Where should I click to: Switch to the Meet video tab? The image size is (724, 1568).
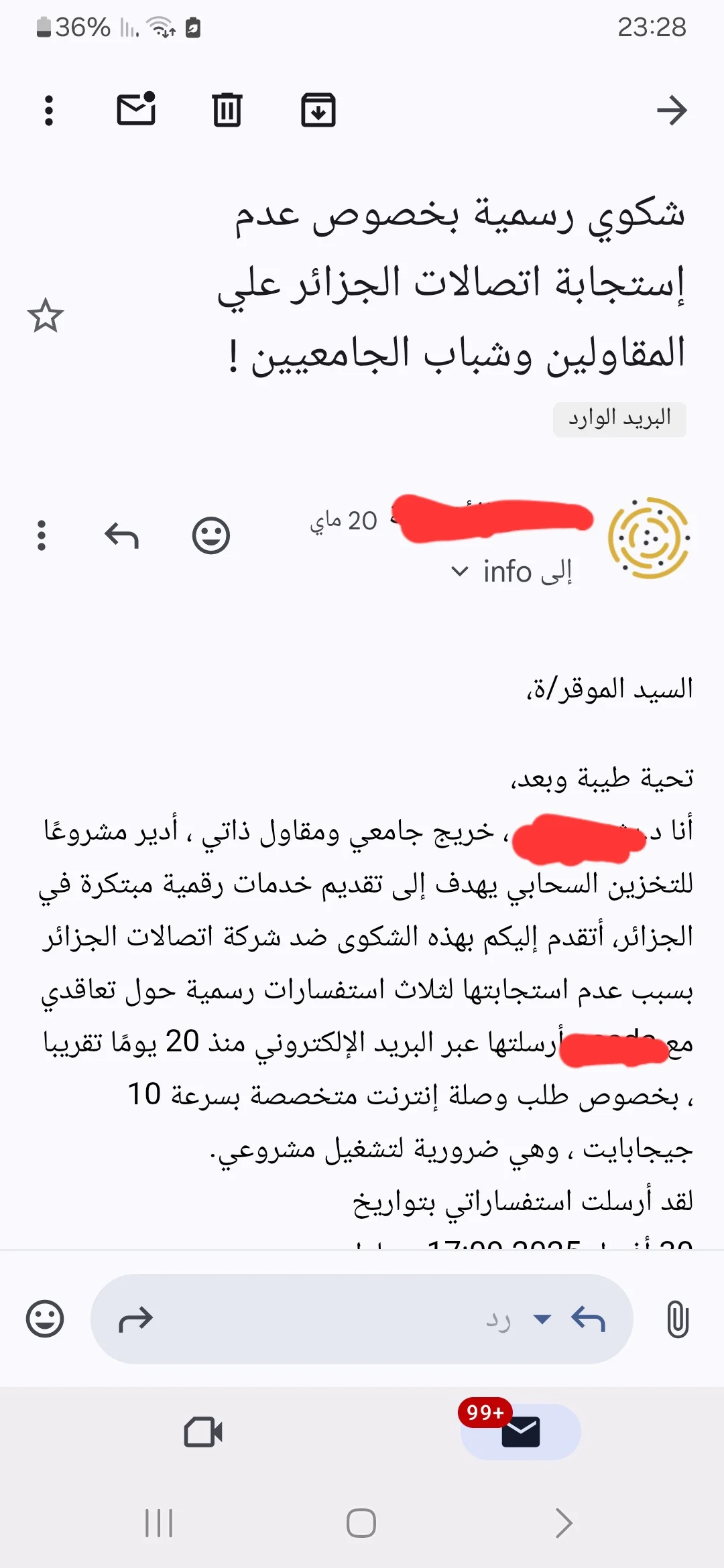[x=203, y=1432]
